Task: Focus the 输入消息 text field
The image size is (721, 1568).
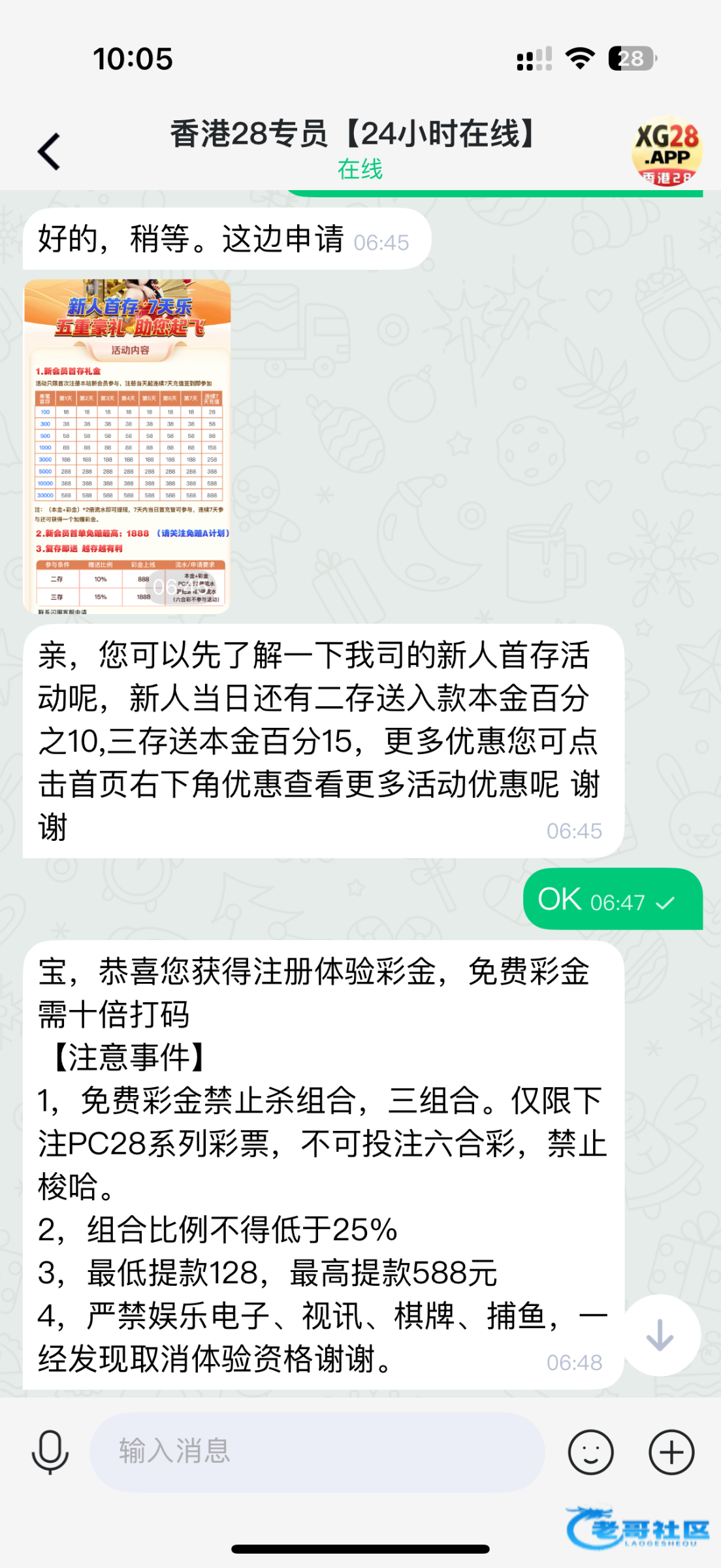Action: coord(317,1452)
